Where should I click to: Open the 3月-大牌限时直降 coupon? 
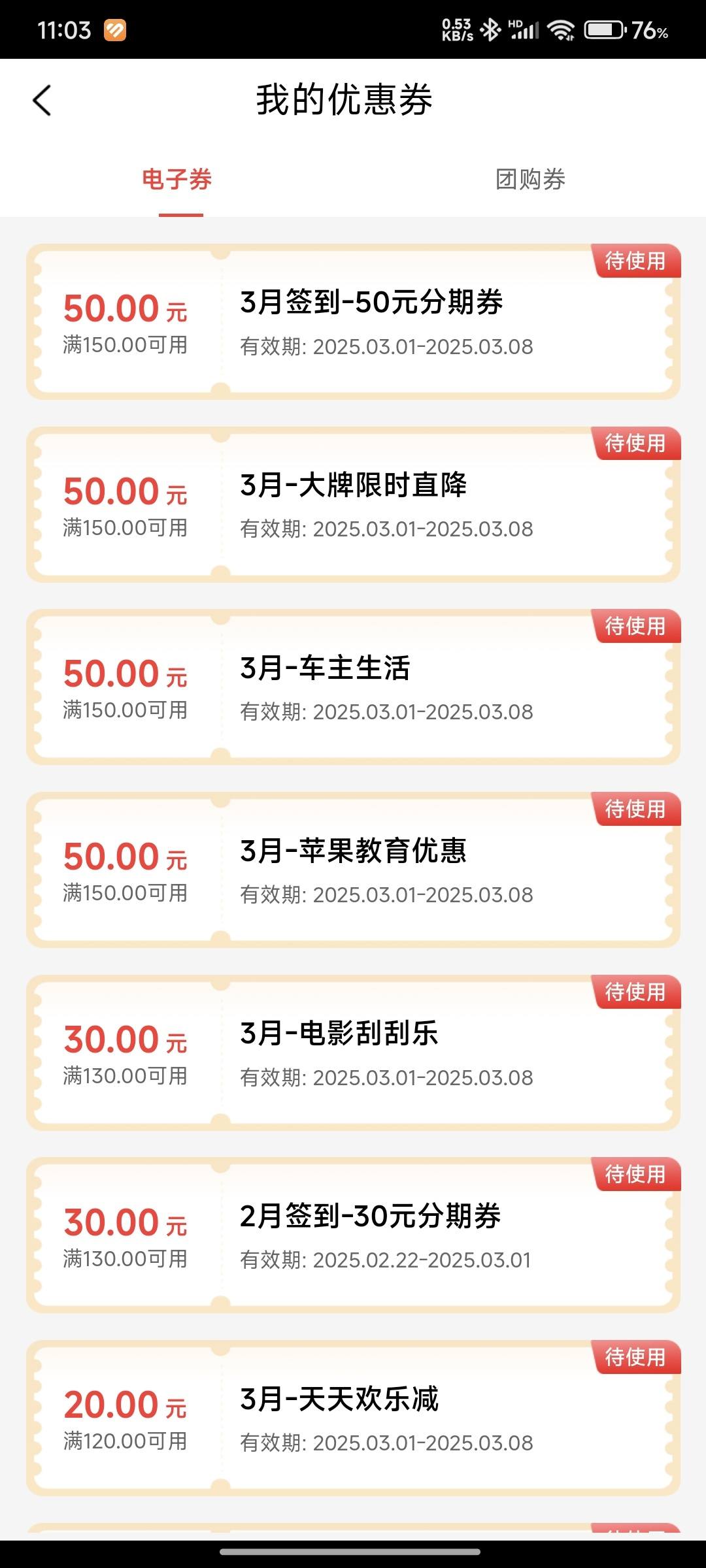(353, 504)
